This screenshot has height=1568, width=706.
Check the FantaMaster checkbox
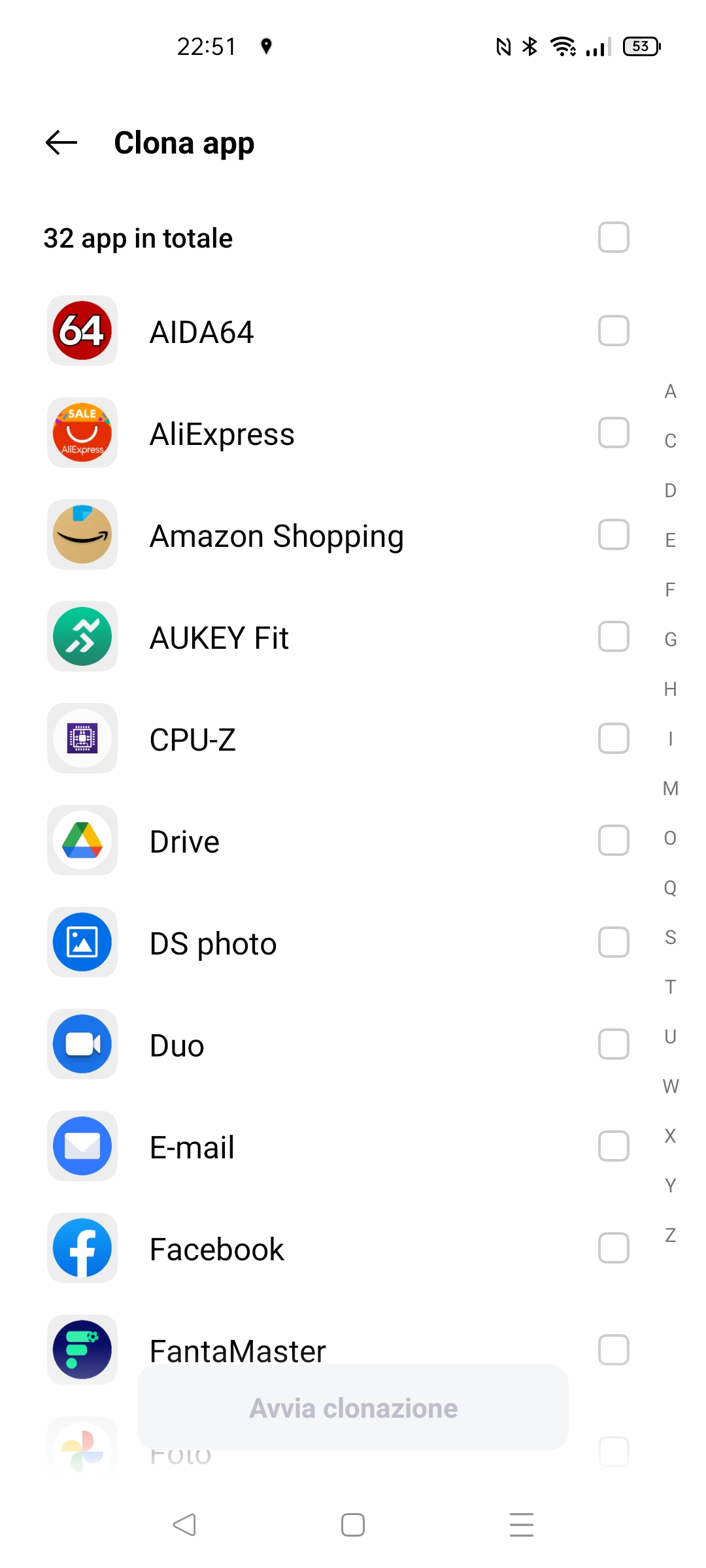click(x=613, y=1350)
